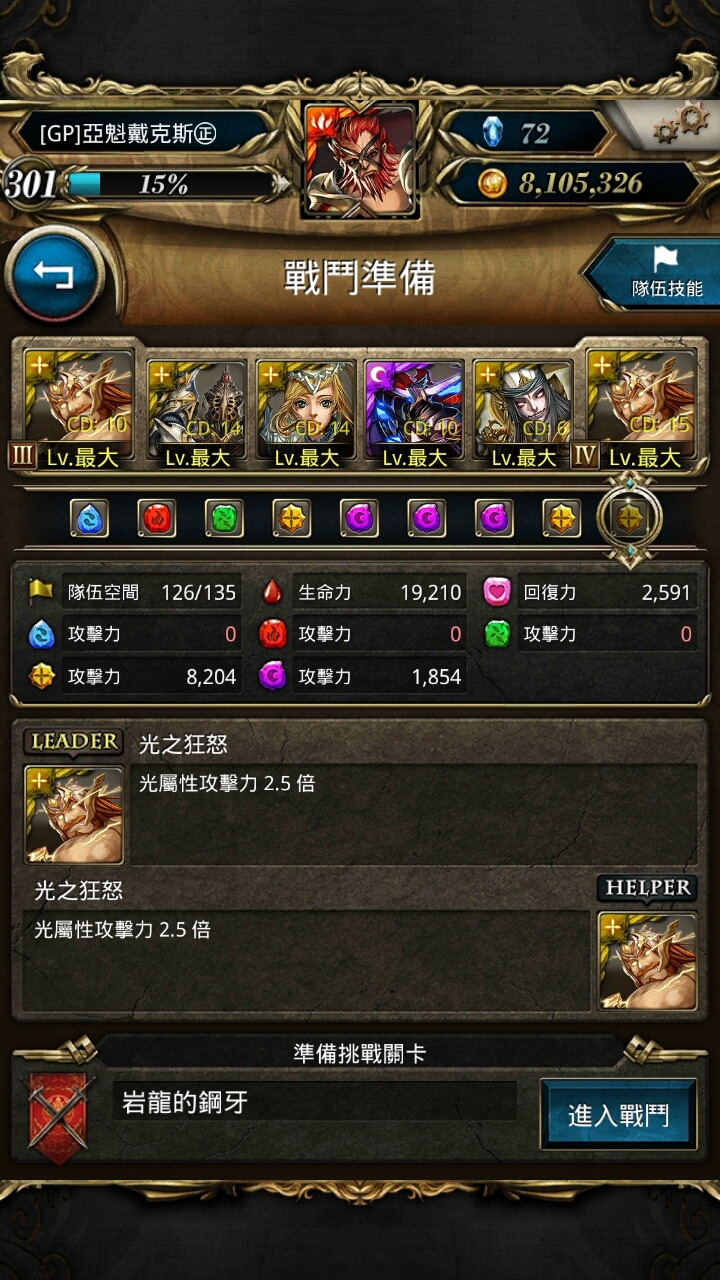Screen dimensions: 720x1280
Task: Tap the blue water rune icon
Action: click(90, 518)
